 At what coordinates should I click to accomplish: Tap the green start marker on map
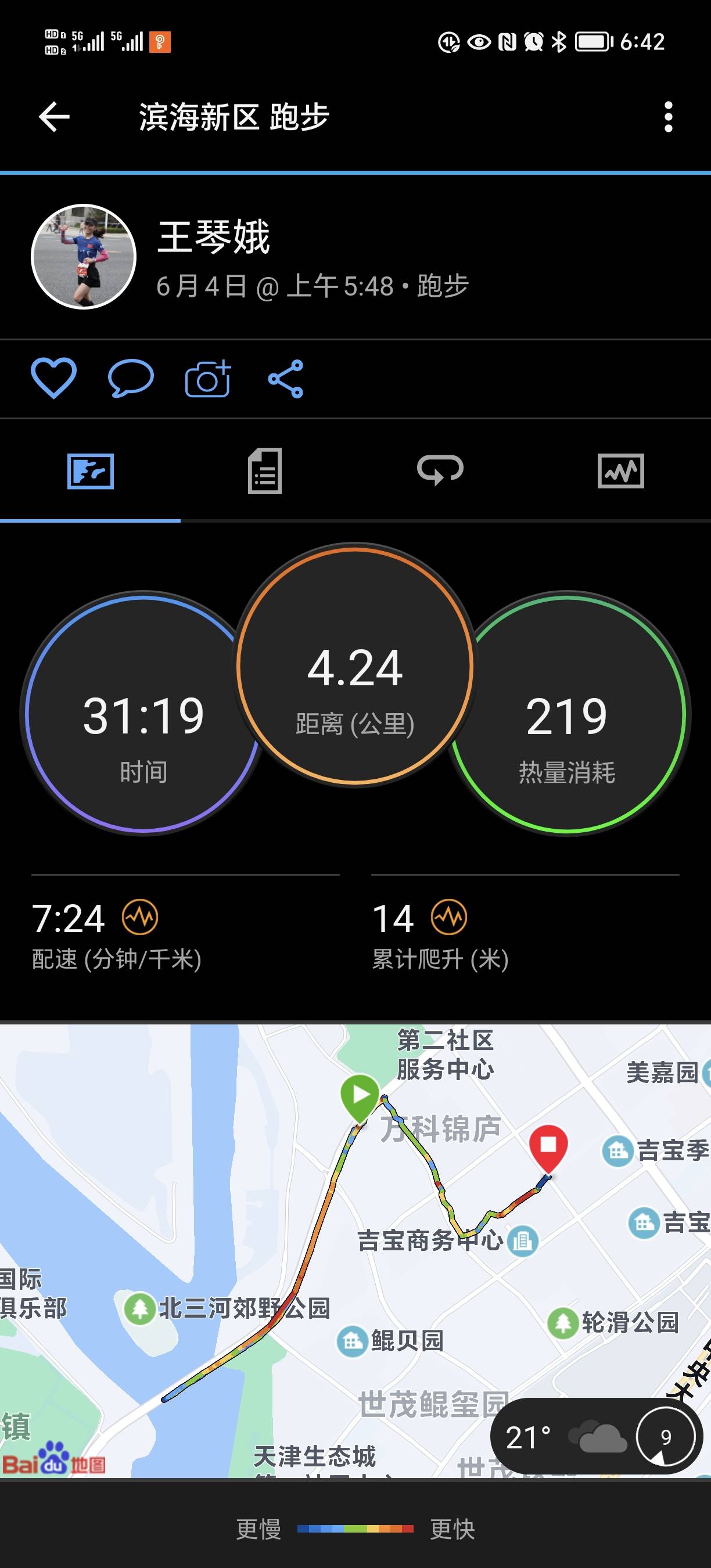tap(359, 1091)
